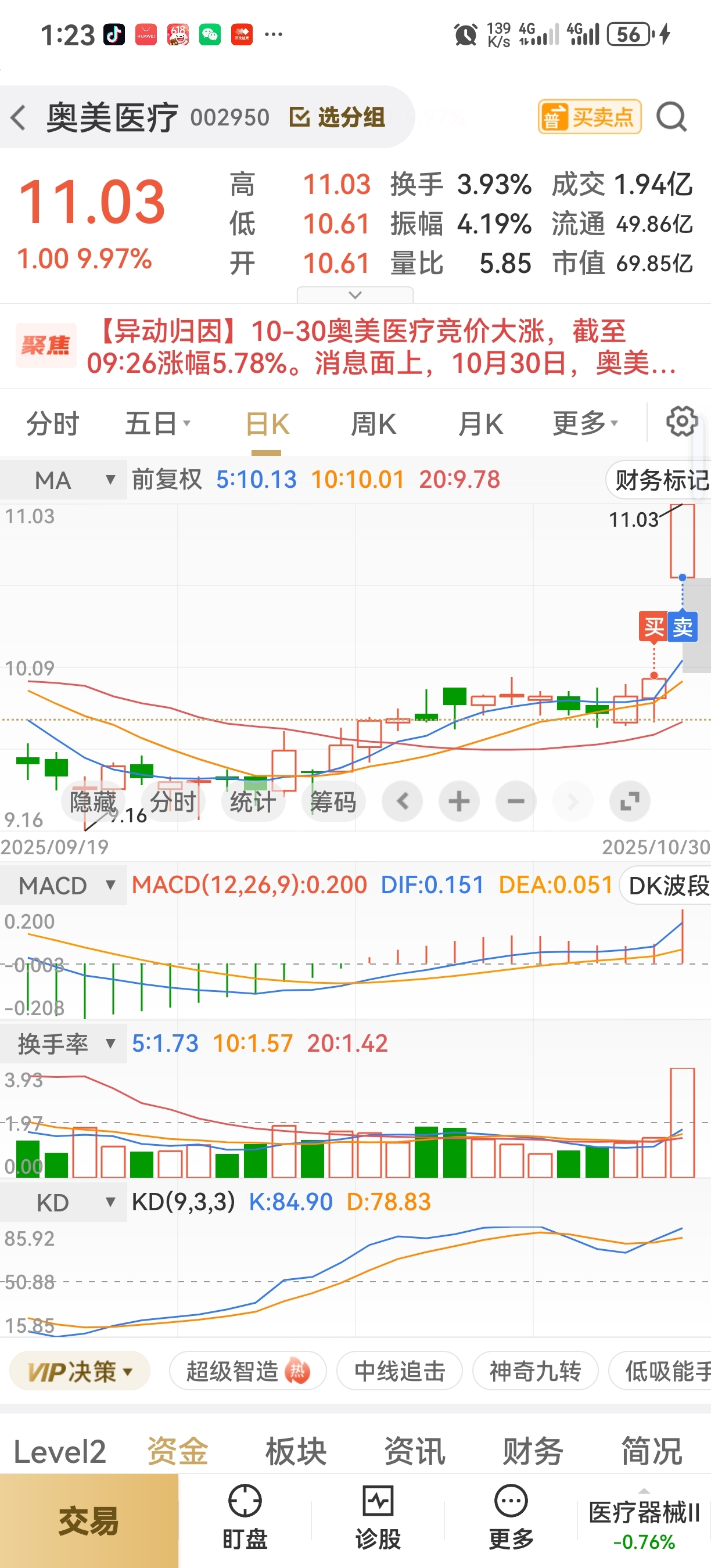Go back using the top-left arrow

point(18,117)
